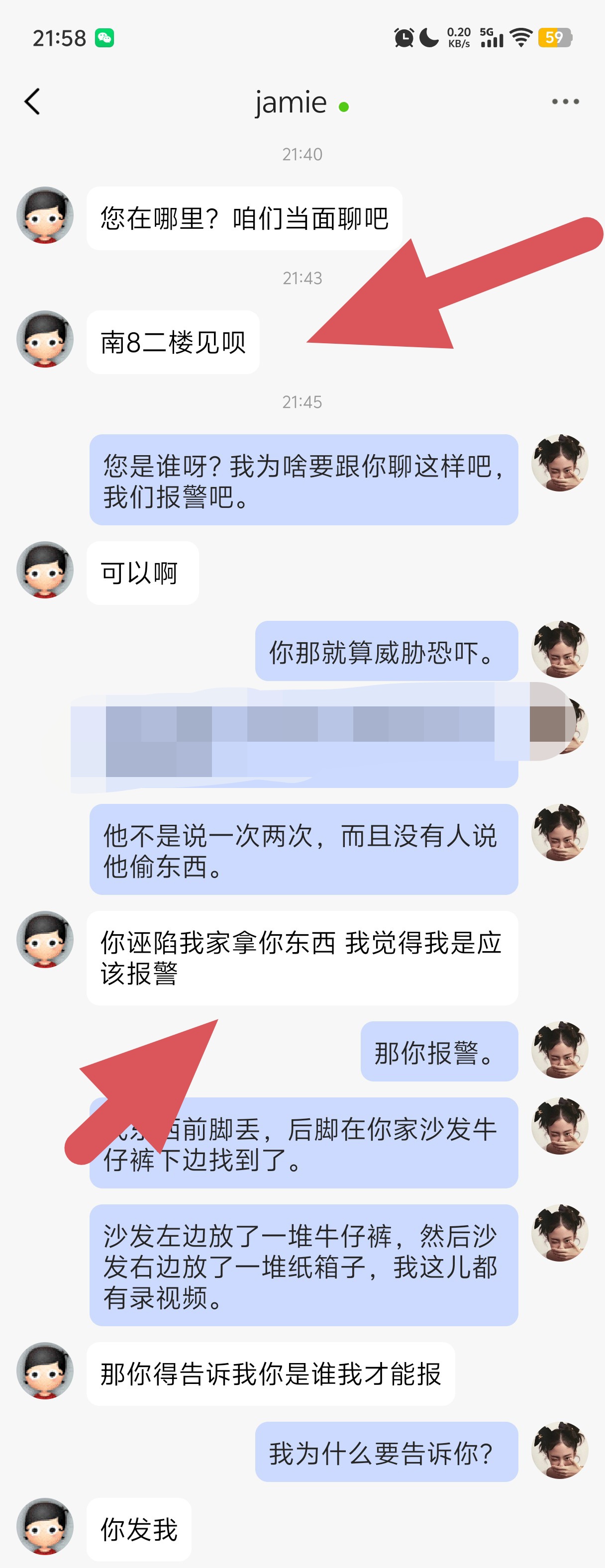Tap jamie's avatar beside "南8二楼见呗"

pyautogui.click(x=45, y=340)
